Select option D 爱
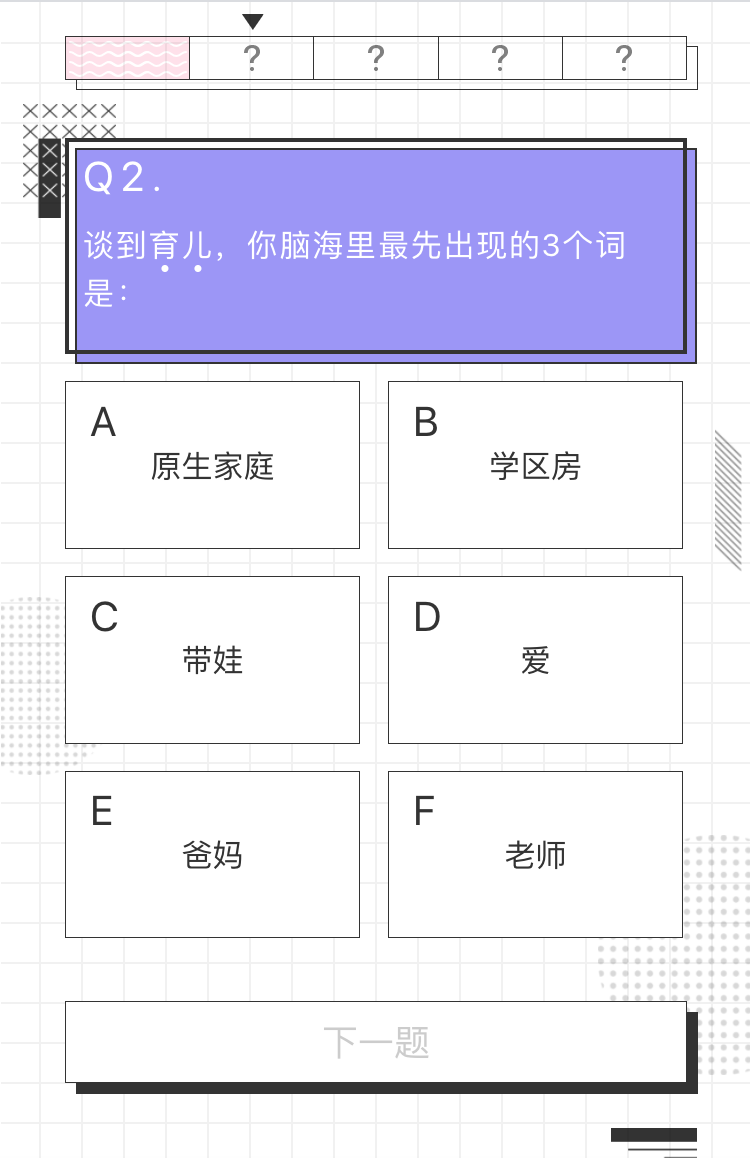 535,660
